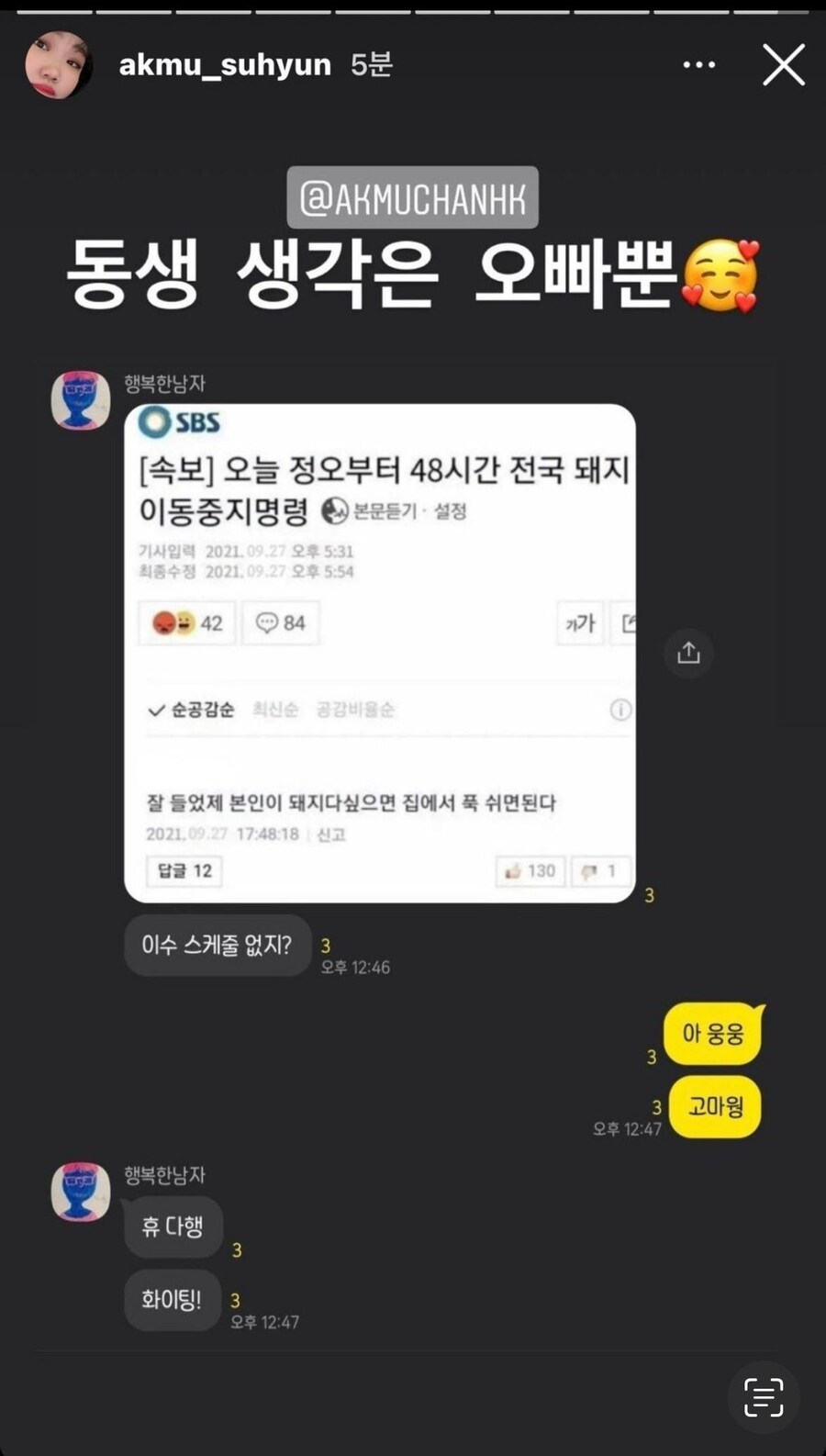Open the story options three-dot menu
826x1456 pixels.
coord(699,64)
